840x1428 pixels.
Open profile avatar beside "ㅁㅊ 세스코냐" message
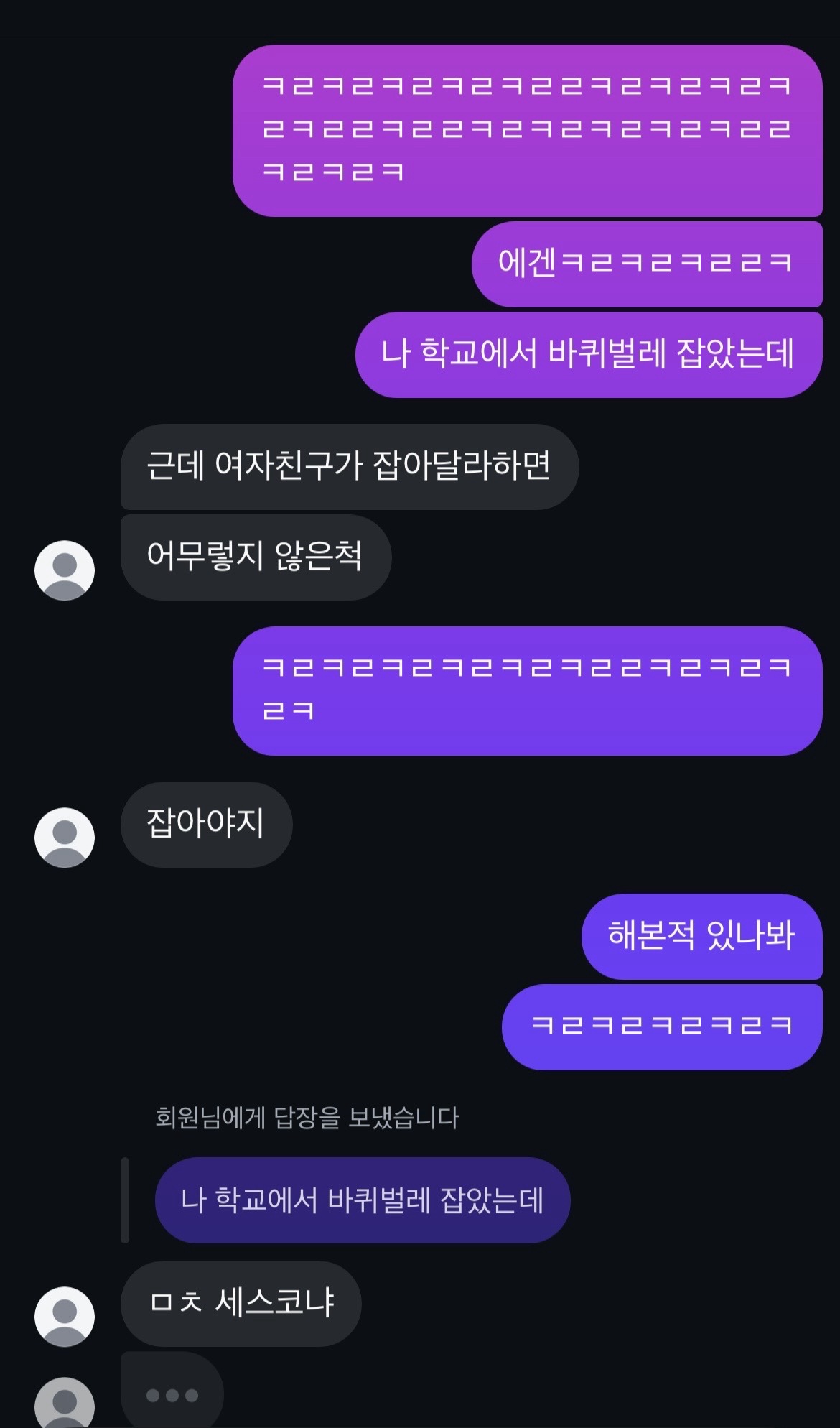pyautogui.click(x=65, y=1317)
